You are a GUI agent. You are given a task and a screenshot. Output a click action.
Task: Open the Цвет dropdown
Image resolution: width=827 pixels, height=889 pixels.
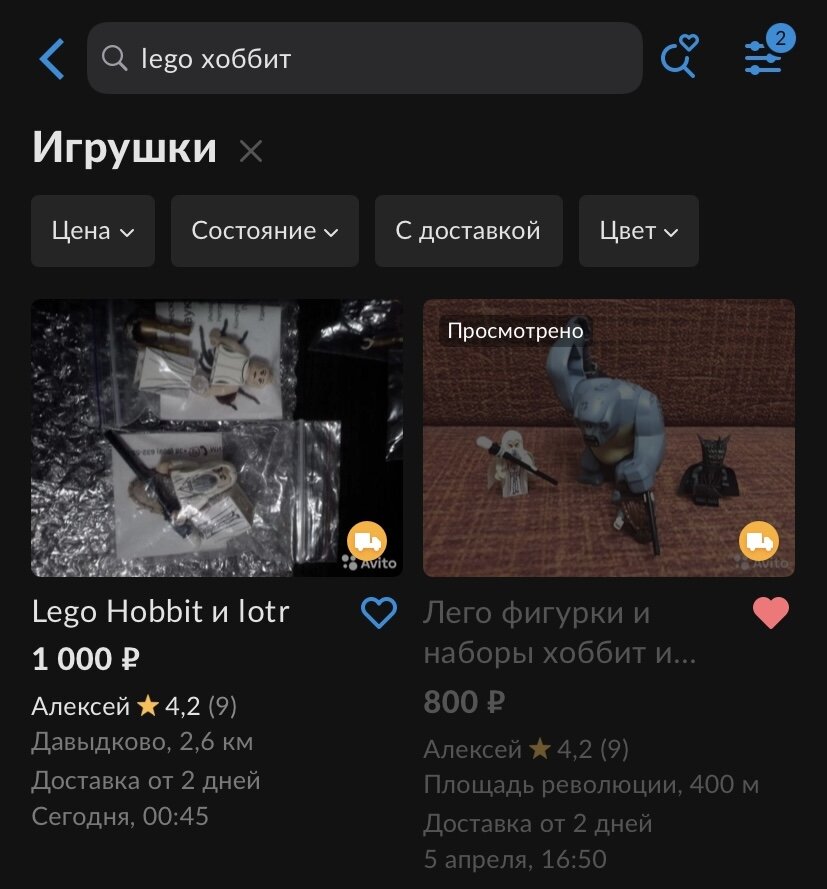[x=638, y=231]
